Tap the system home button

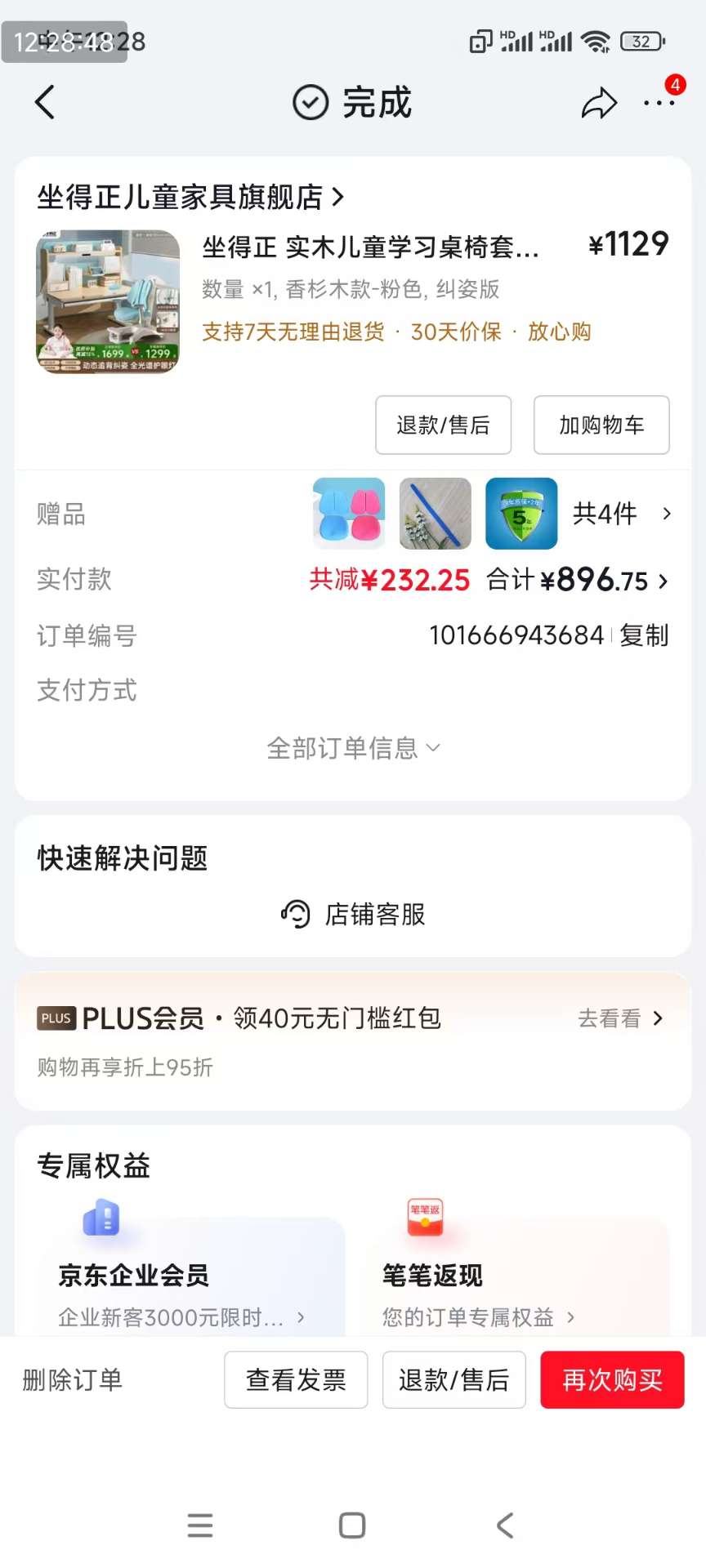pyautogui.click(x=352, y=1525)
